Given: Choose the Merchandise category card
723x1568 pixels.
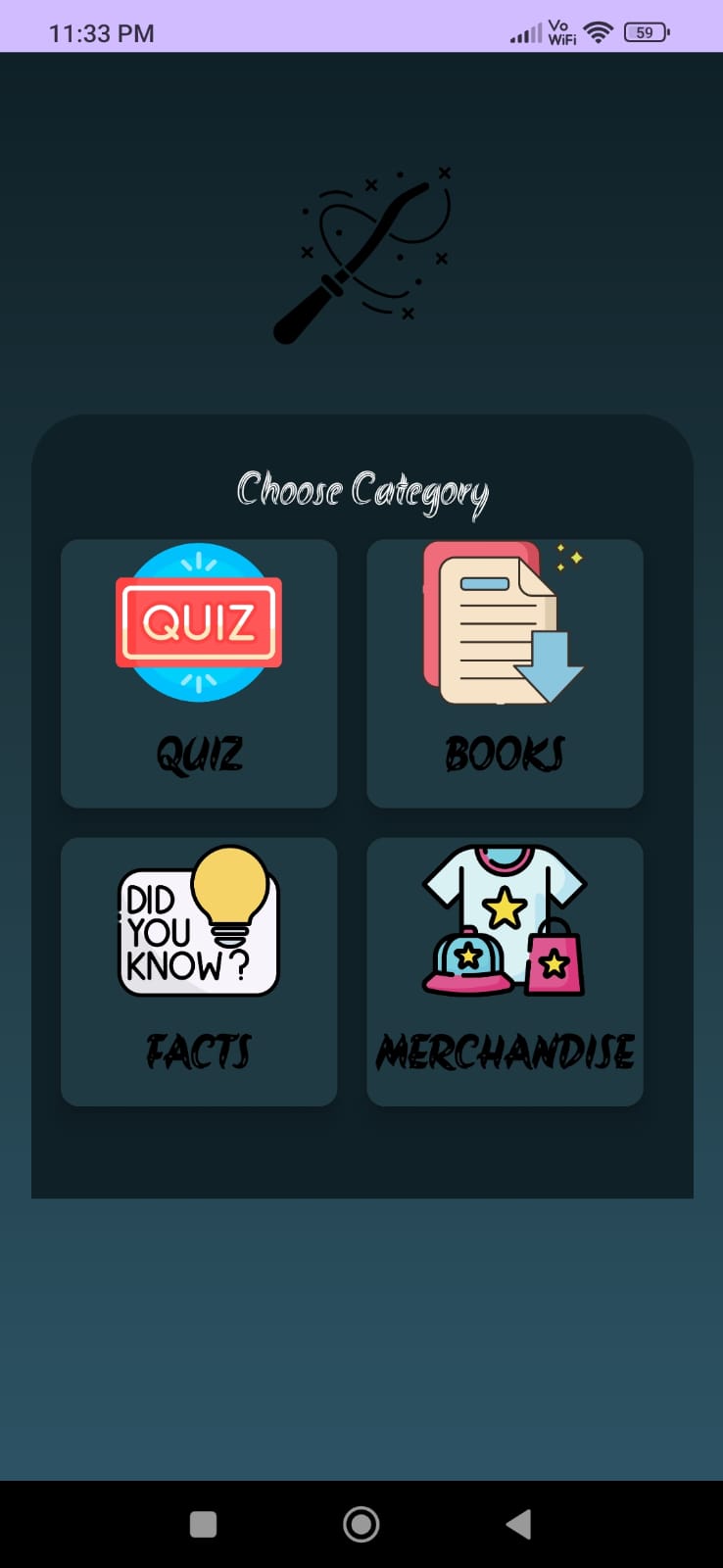Looking at the screenshot, I should [505, 971].
